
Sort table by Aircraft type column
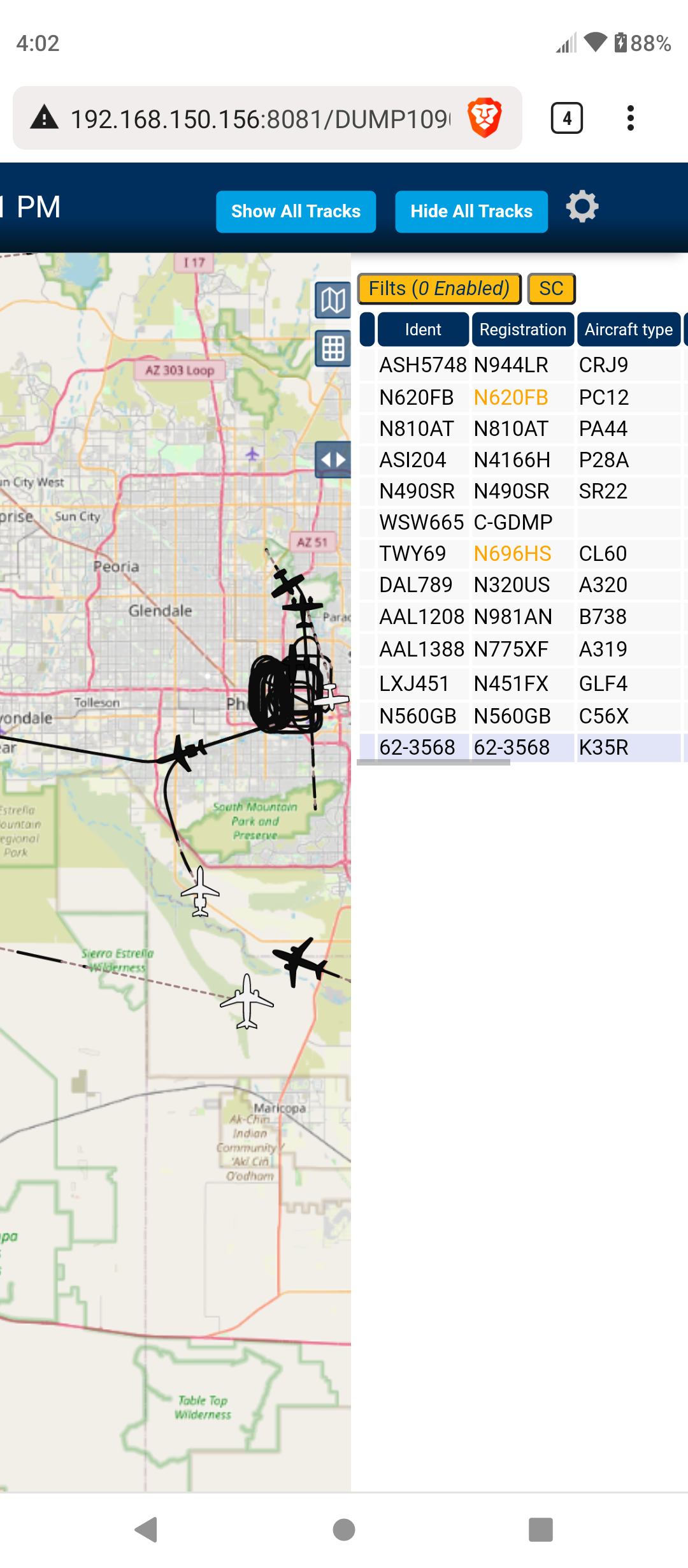pos(629,330)
